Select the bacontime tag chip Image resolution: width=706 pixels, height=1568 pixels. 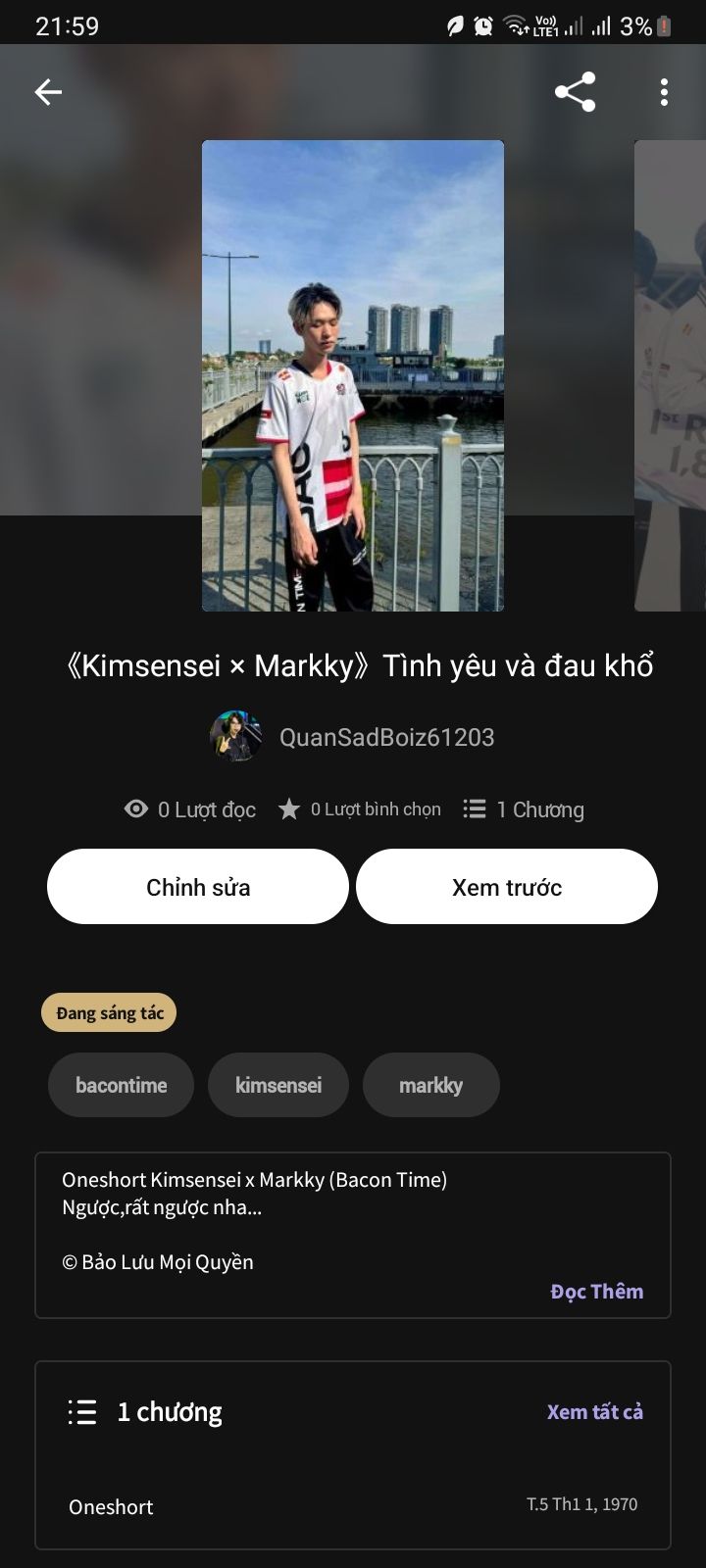[121, 1085]
